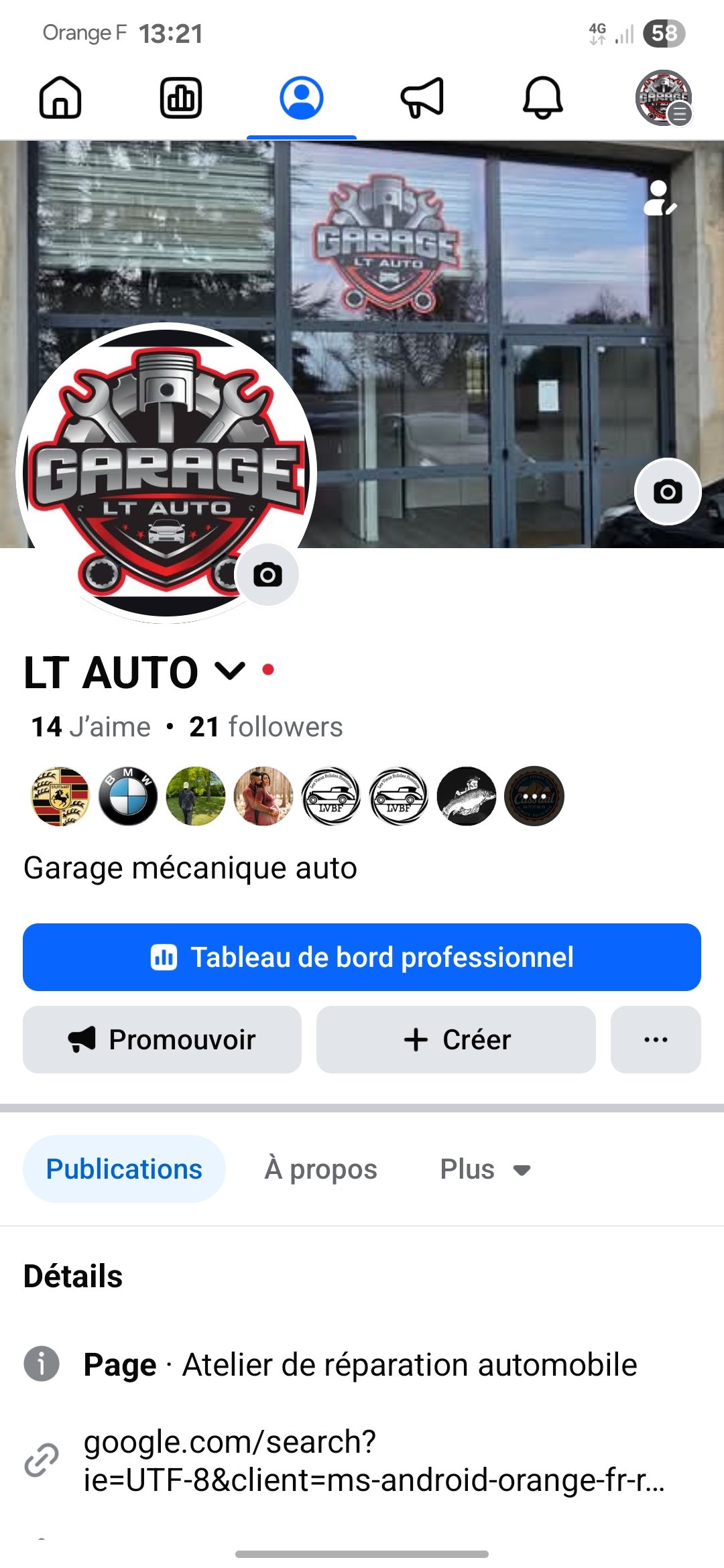Tap the profile edit icon on the cover
Viewport: 724px width, 1568px height.
(660, 198)
